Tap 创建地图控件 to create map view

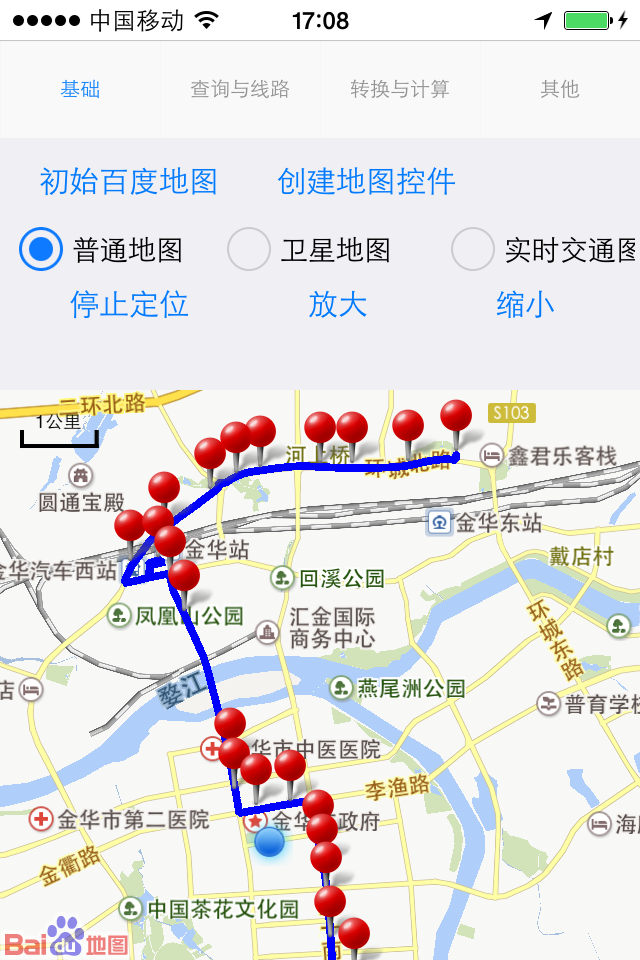(x=367, y=181)
